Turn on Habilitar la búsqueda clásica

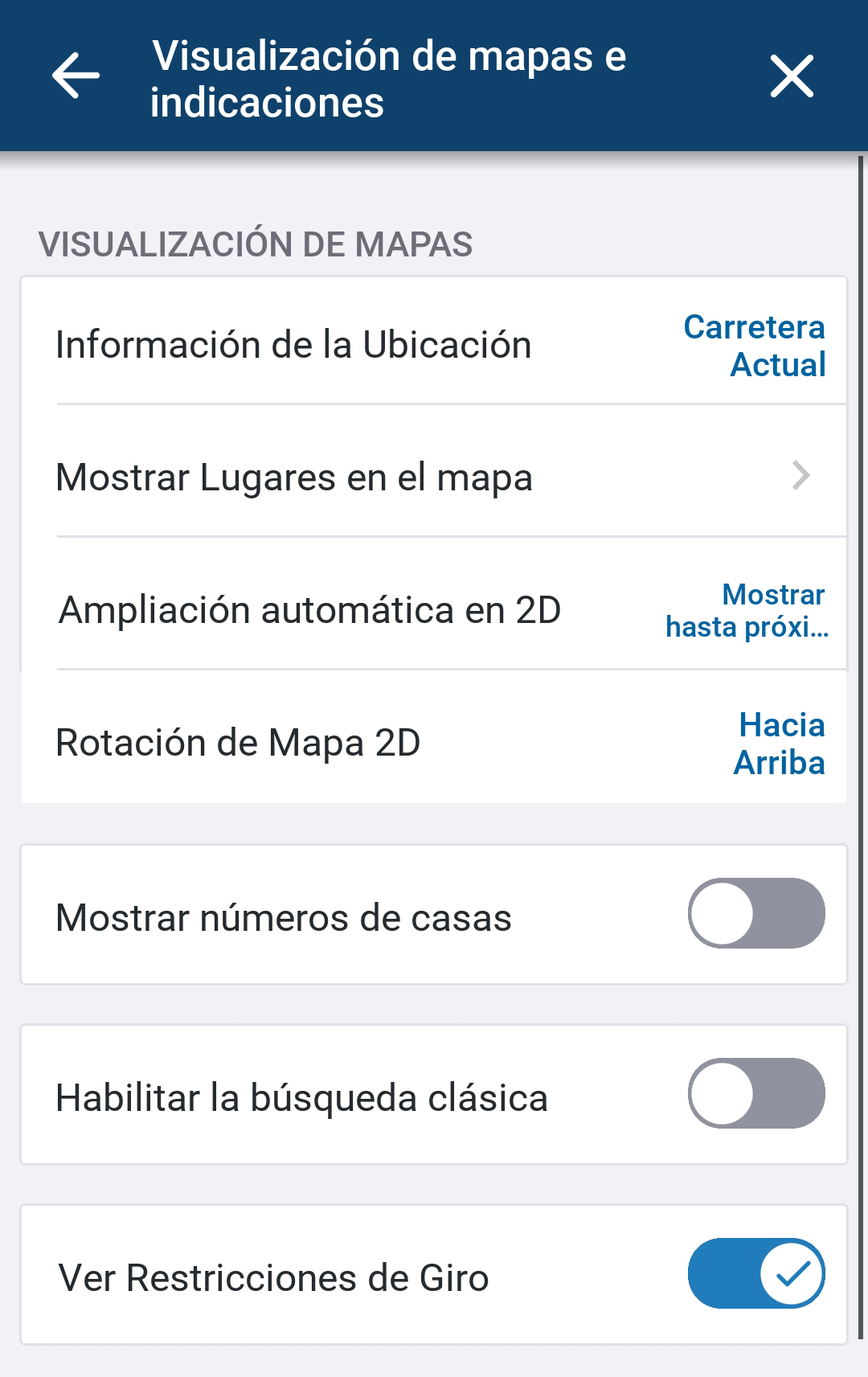(755, 1094)
